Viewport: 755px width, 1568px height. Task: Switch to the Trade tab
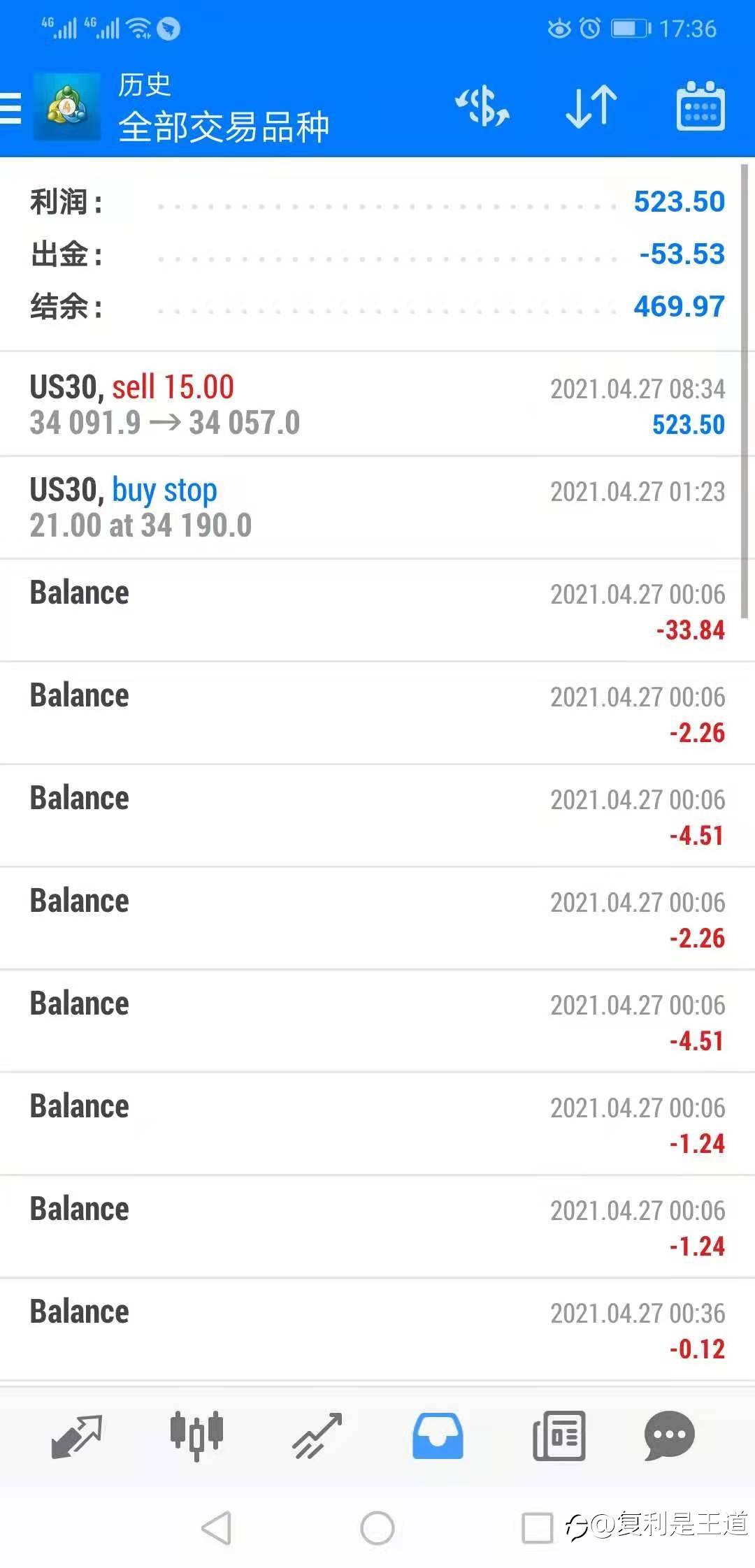[317, 1437]
